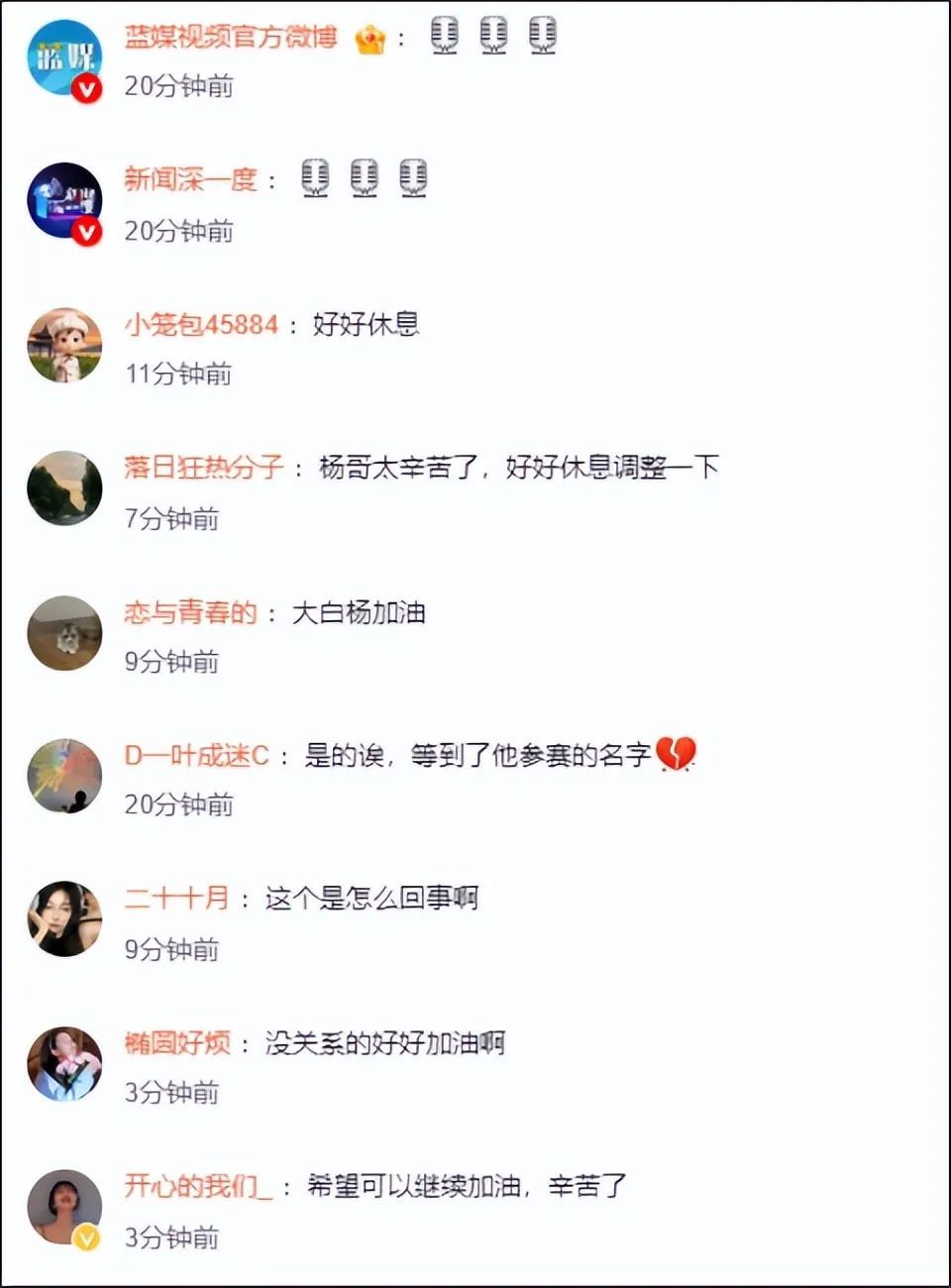Viewport: 951px width, 1288px height.
Task: Click the red V badge on 蓝媒视频官方微博's avatar
Action: point(85,89)
